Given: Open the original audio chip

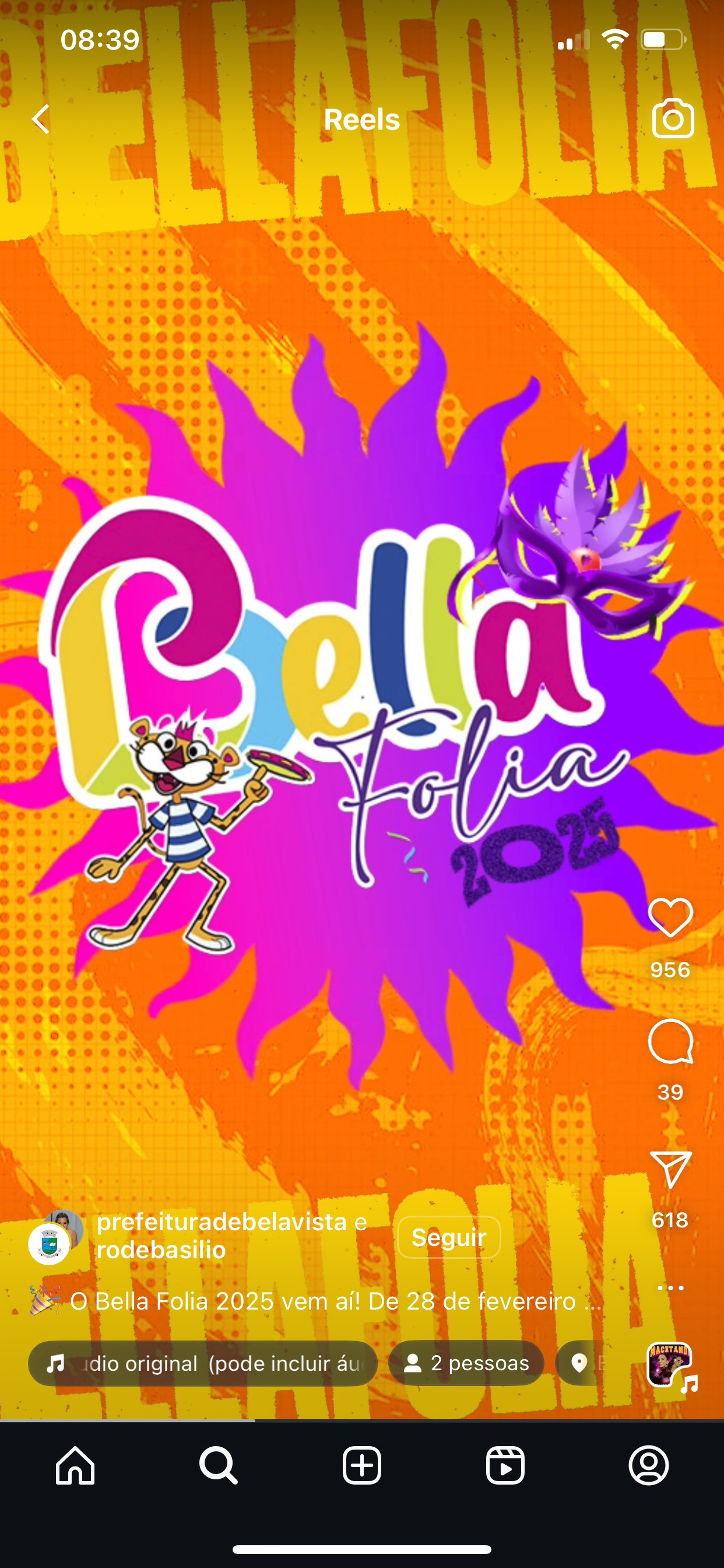Looking at the screenshot, I should tap(203, 1363).
